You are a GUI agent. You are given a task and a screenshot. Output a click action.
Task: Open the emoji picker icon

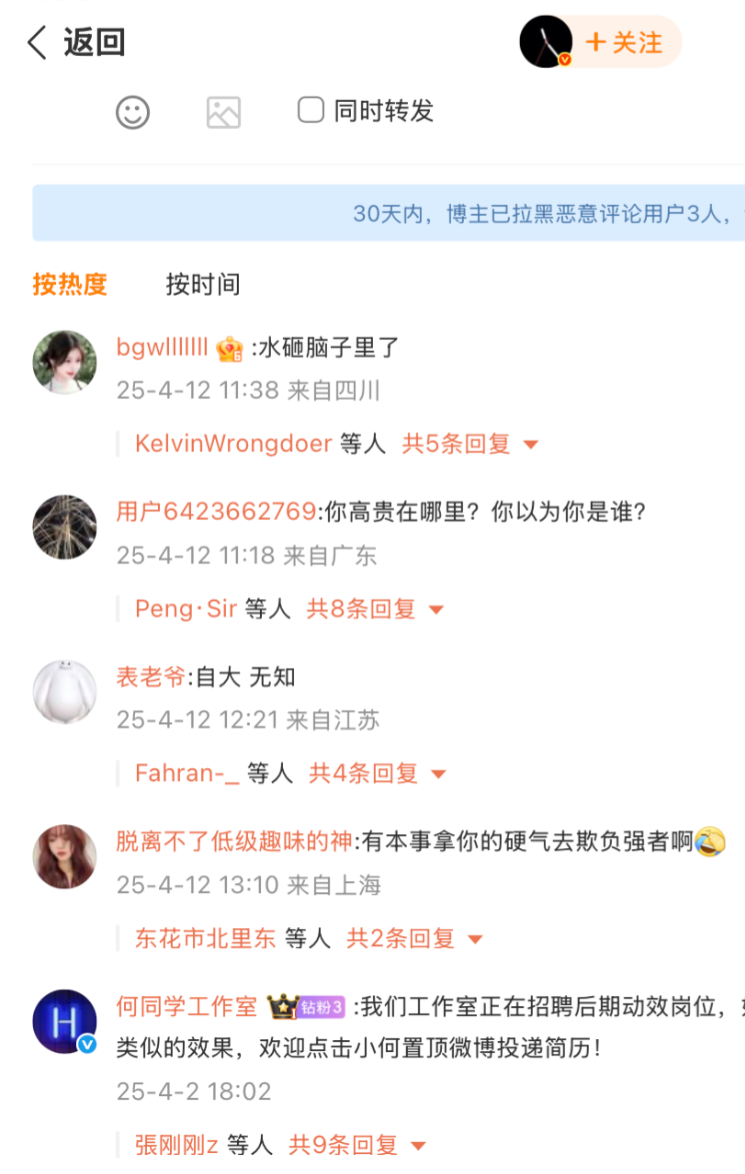click(x=134, y=112)
